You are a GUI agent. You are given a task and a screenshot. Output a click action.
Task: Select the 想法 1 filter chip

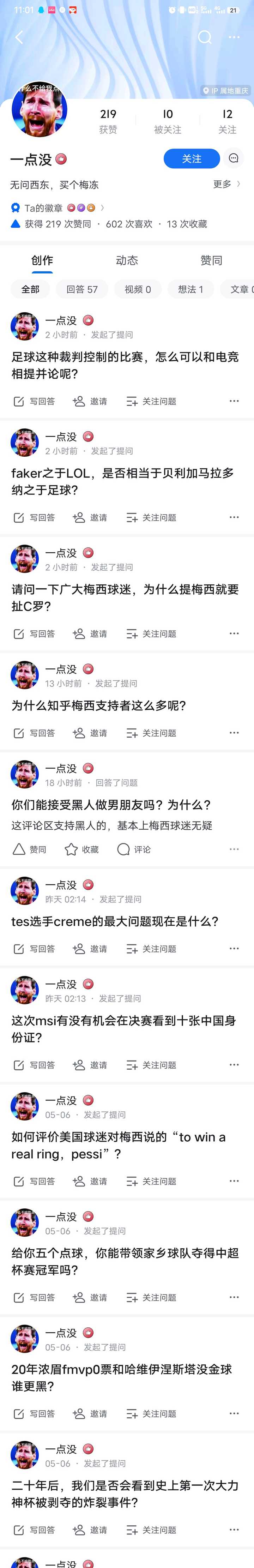coord(190,289)
